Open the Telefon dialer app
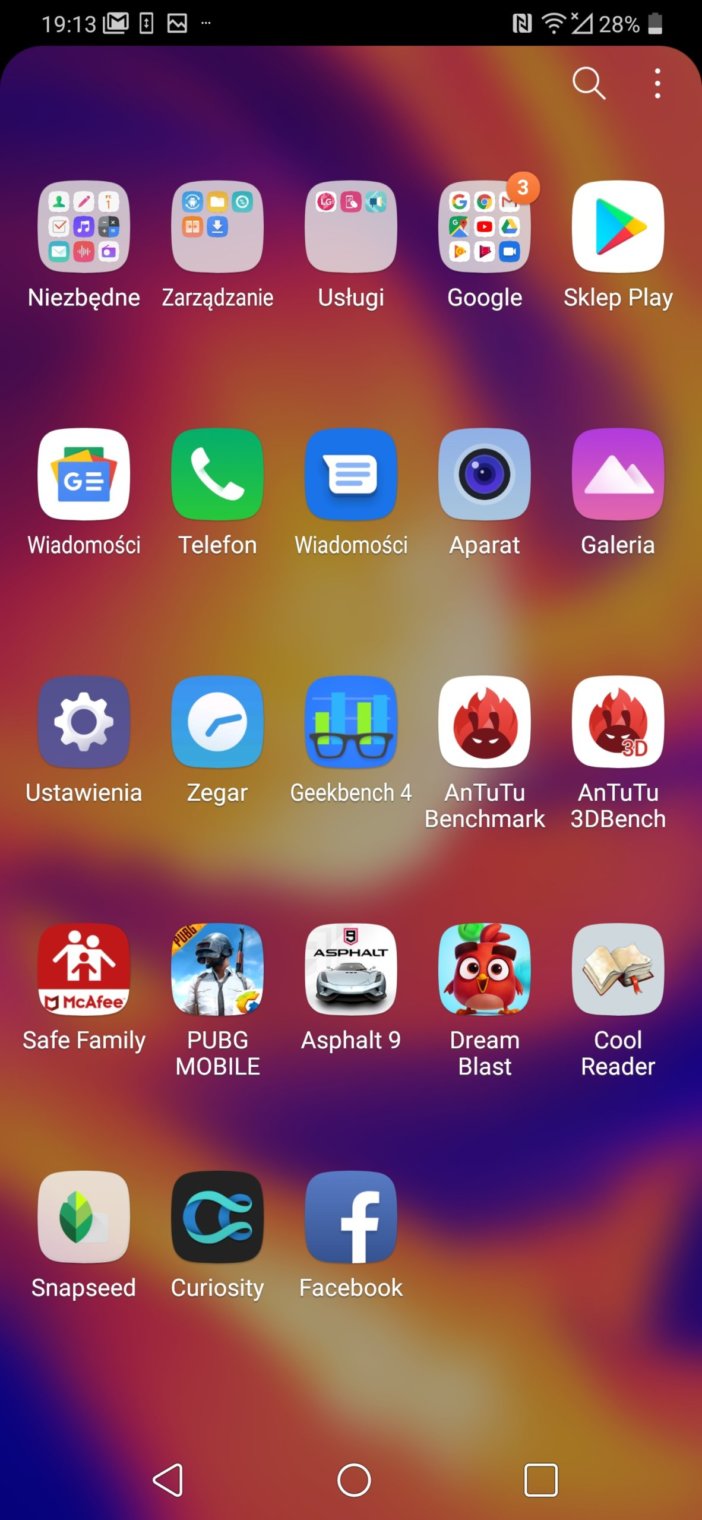702x1520 pixels. pos(217,474)
